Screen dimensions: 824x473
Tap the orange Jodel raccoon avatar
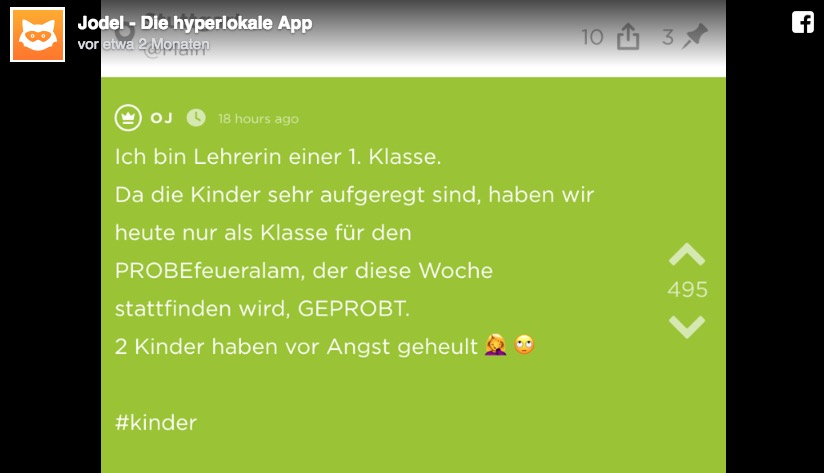pos(37,35)
